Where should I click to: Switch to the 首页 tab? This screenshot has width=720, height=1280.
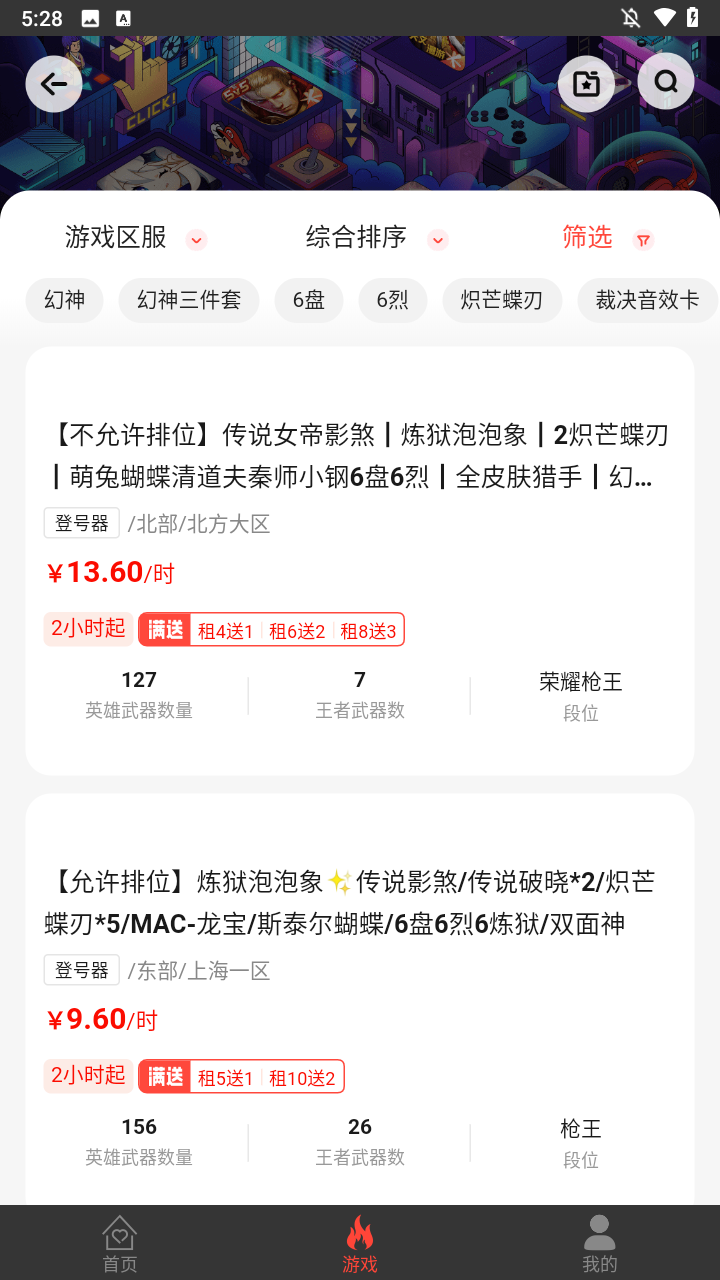click(x=120, y=1243)
